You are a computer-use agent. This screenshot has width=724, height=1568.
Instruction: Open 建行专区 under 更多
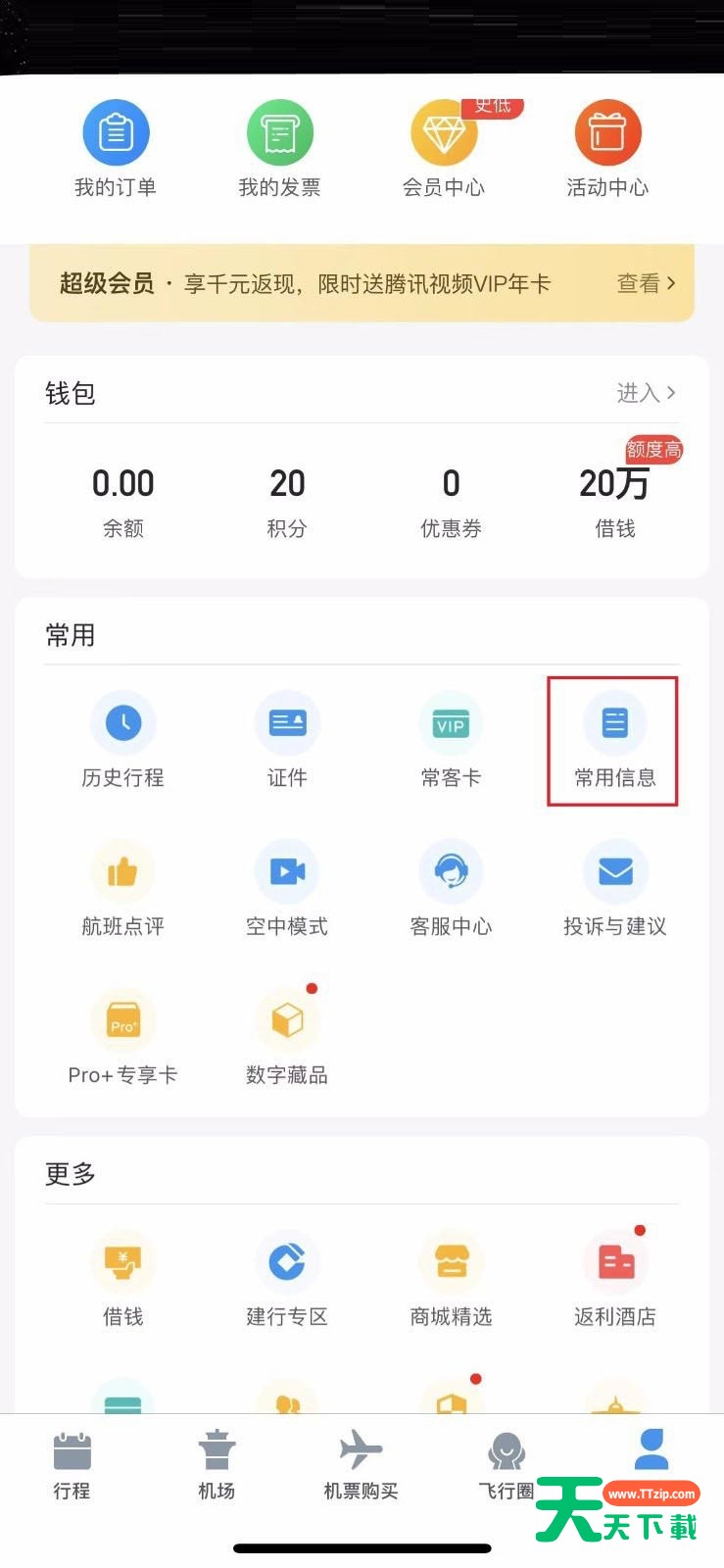[287, 1279]
